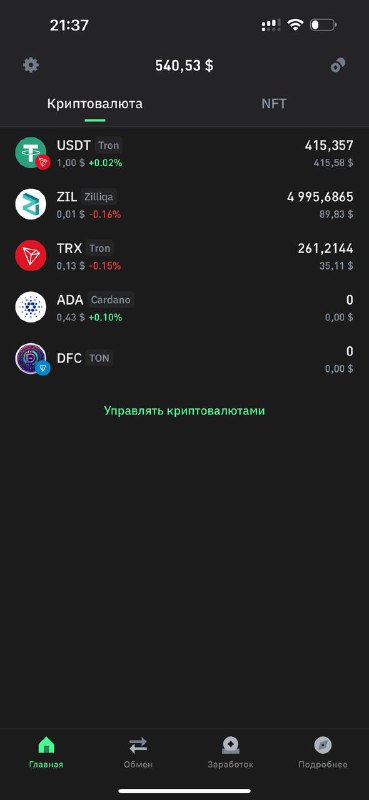The width and height of the screenshot is (369, 800).
Task: Open the Заработок tab
Action: click(230, 752)
